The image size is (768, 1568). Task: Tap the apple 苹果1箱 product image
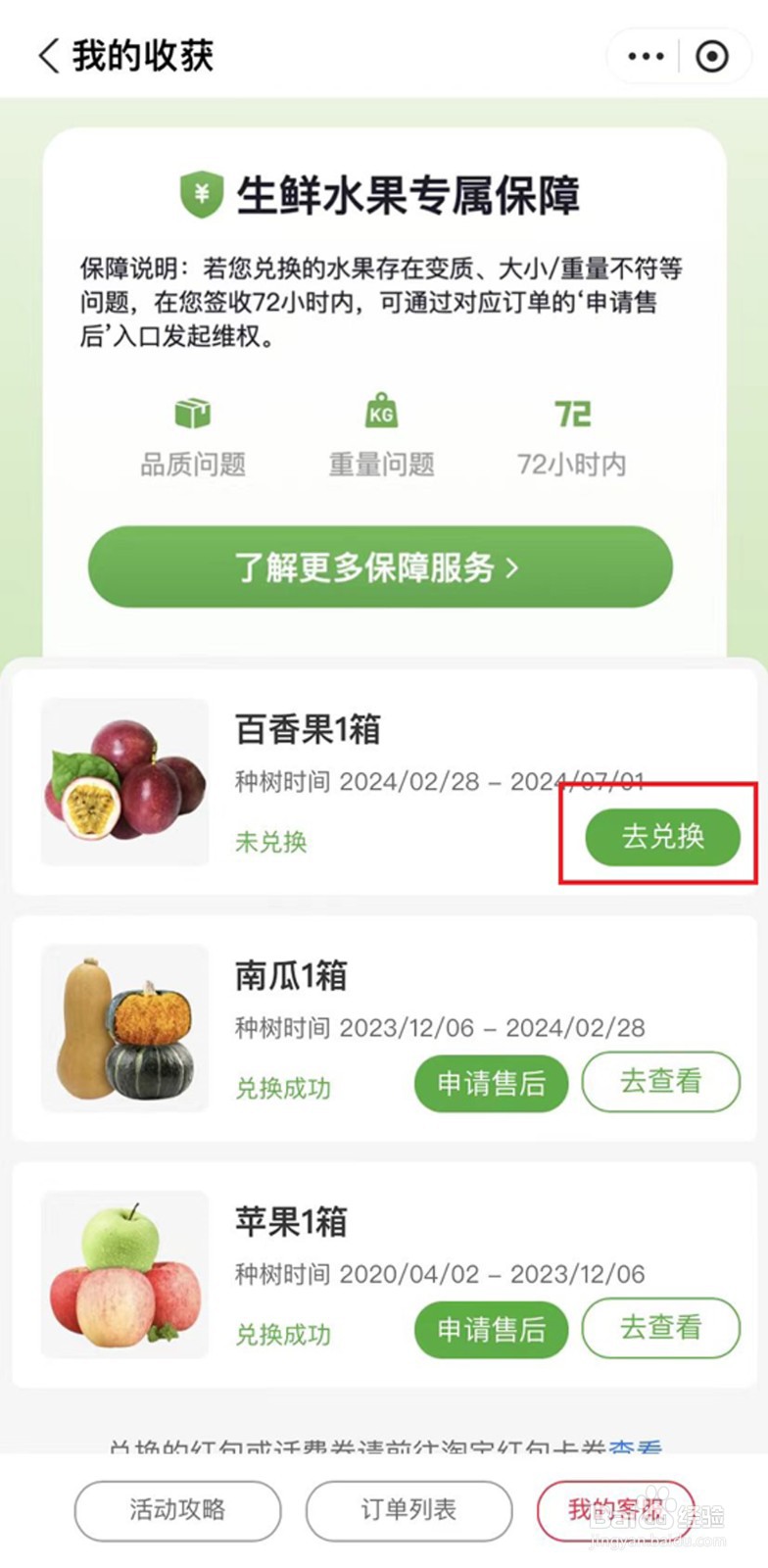pos(124,1272)
